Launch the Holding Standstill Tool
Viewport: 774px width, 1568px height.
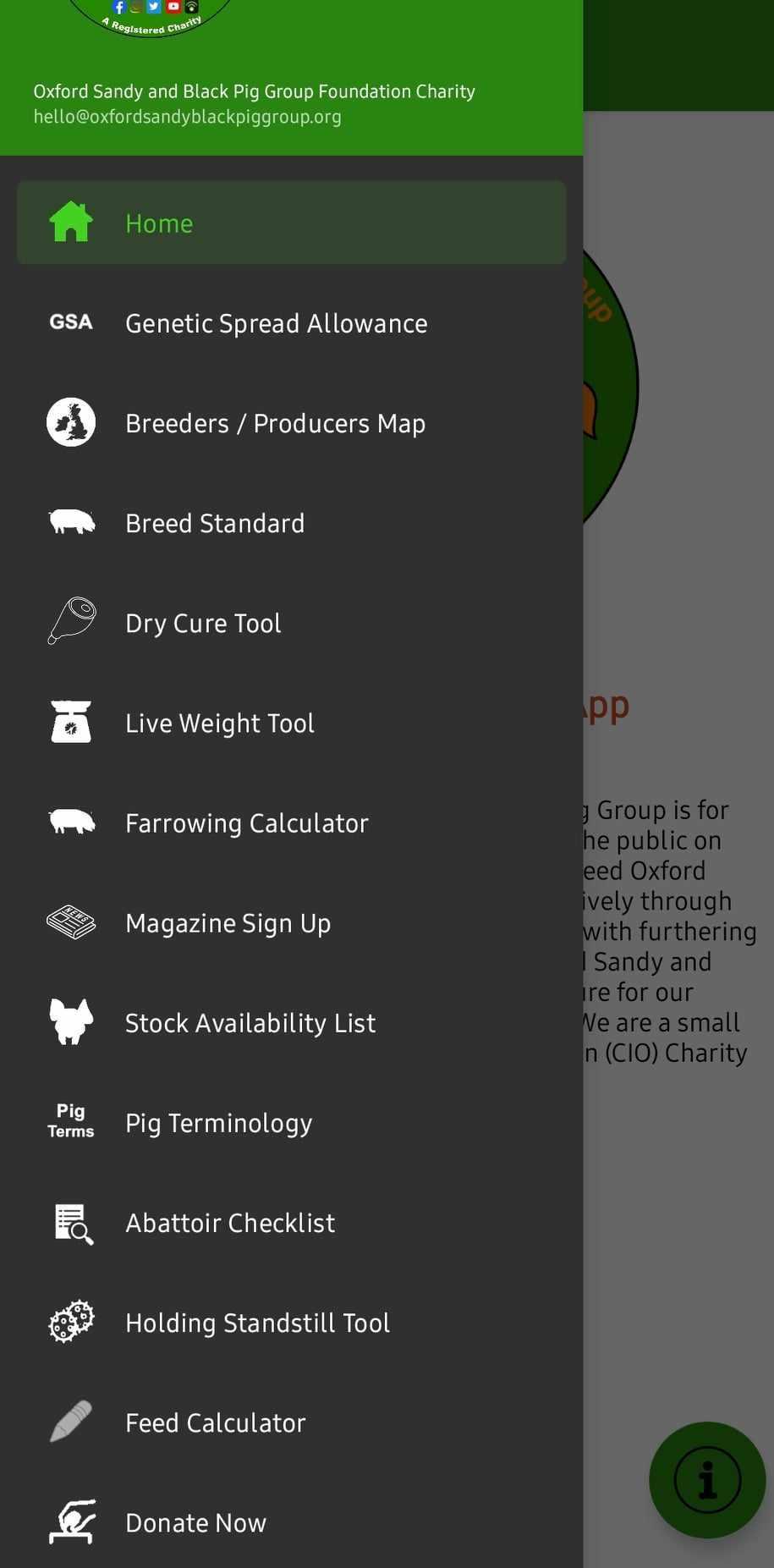pos(257,1322)
